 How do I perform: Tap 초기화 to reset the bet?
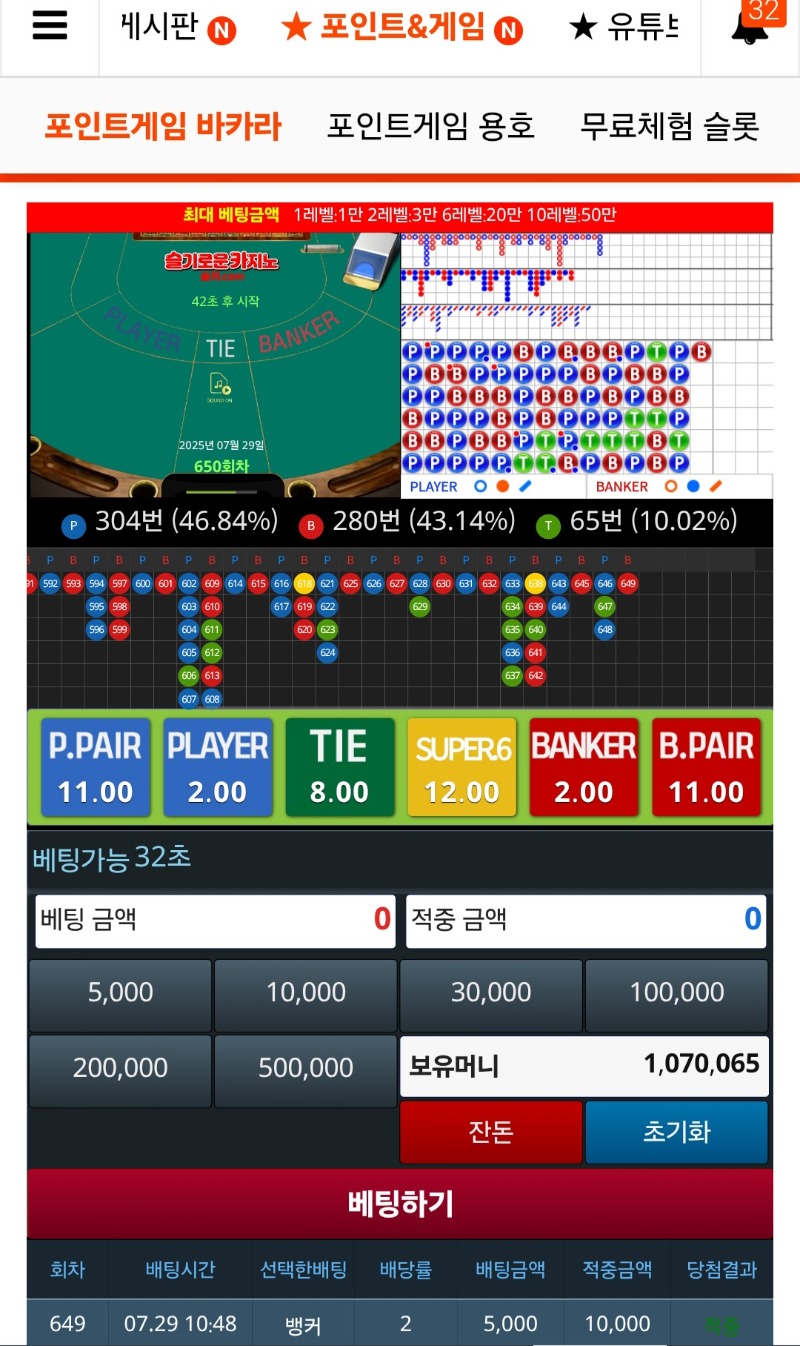(x=677, y=1132)
